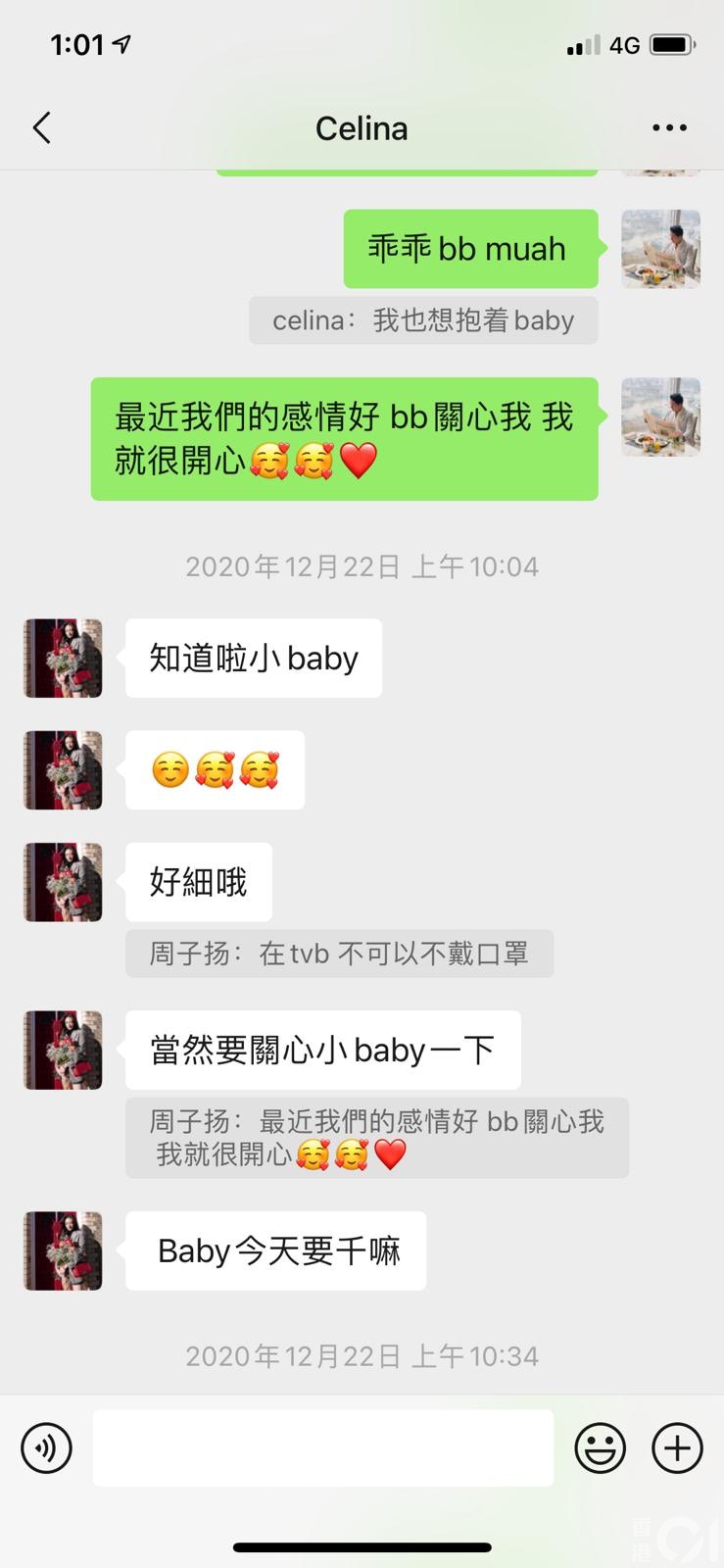Viewport: 724px width, 1568px height.
Task: Open the plus attachments menu
Action: click(678, 1448)
